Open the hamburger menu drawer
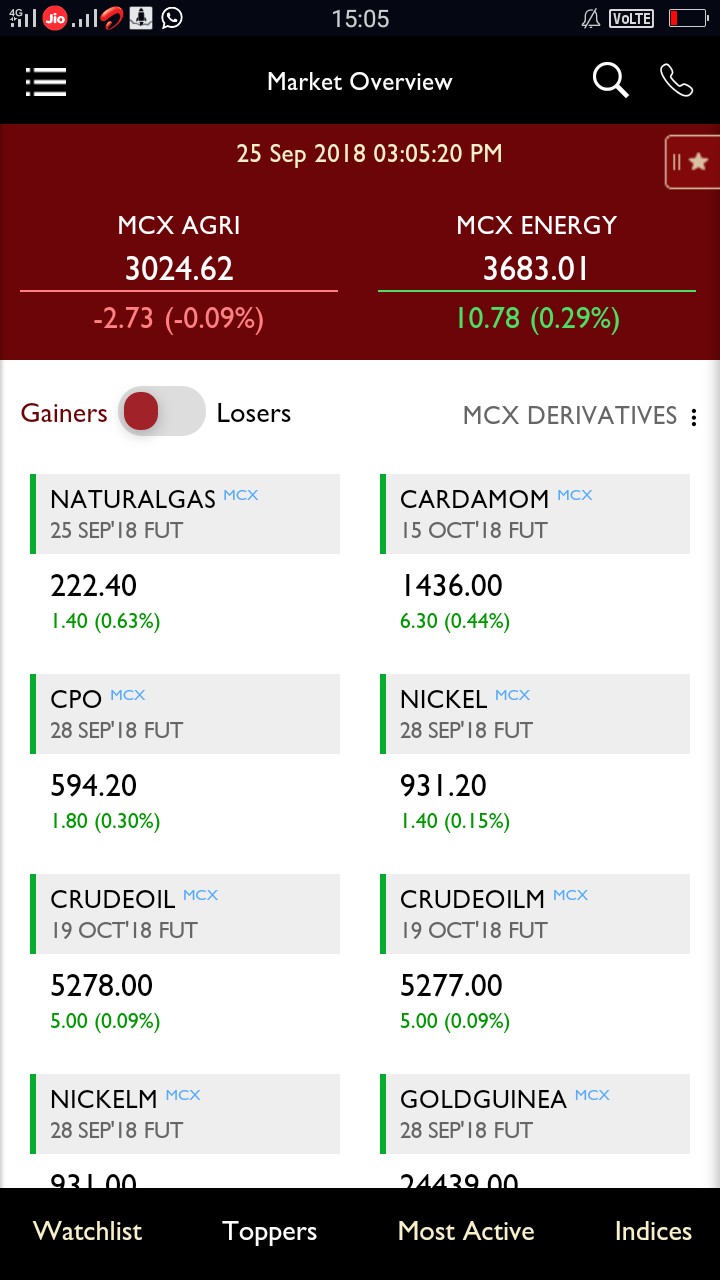This screenshot has height=1280, width=720. pos(46,82)
